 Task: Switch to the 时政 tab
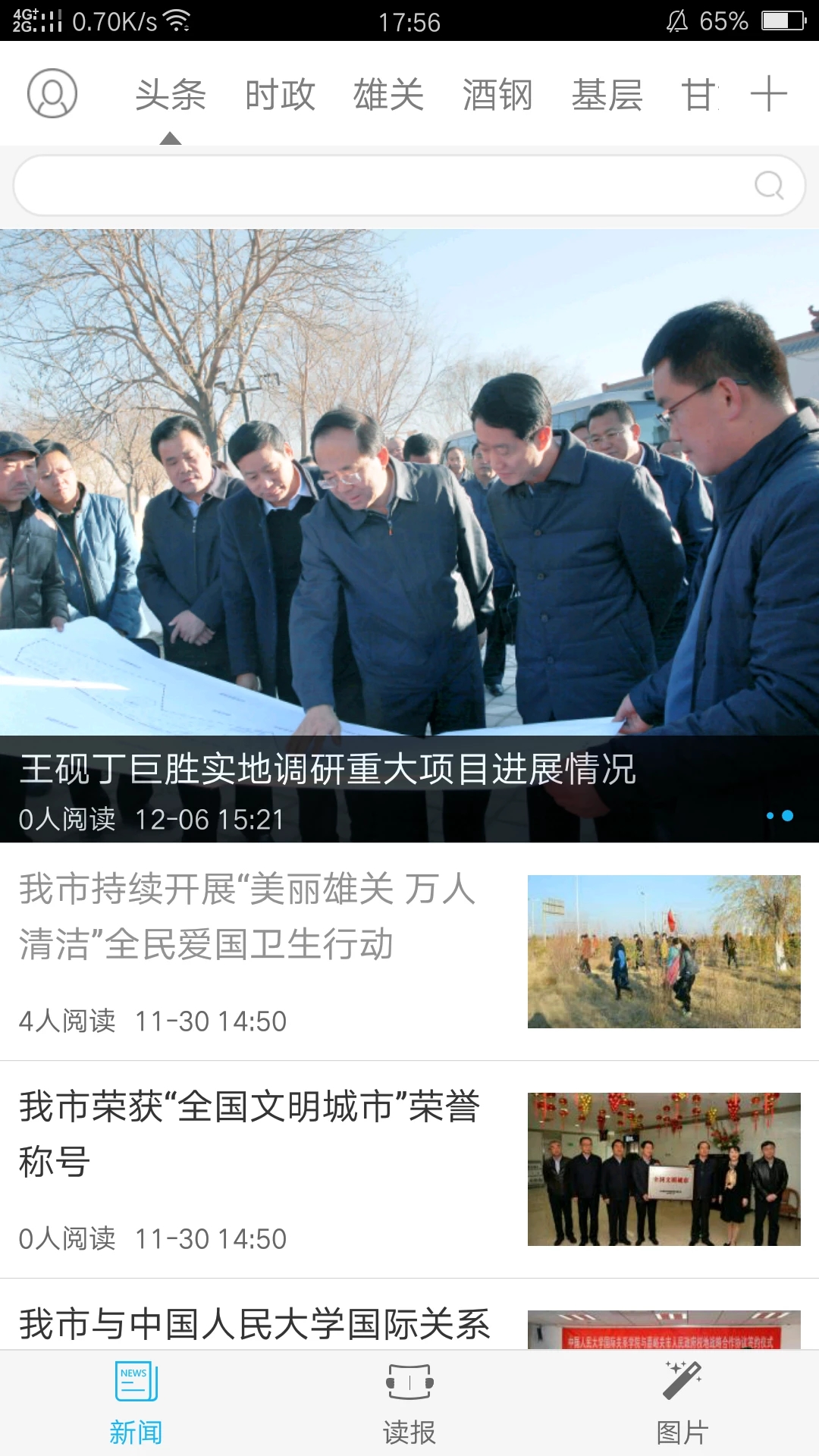click(x=279, y=95)
